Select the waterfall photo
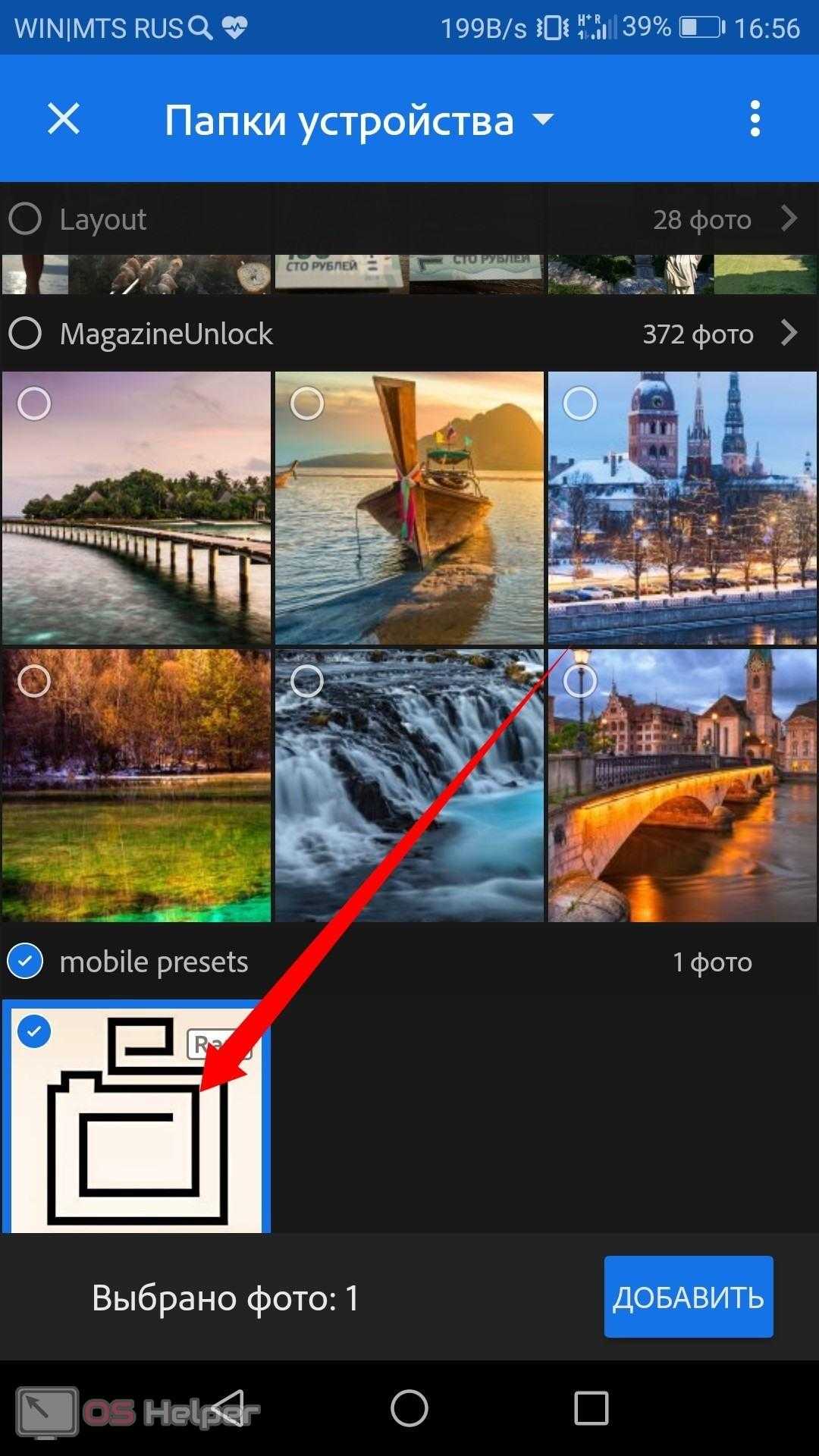Image resolution: width=819 pixels, height=1456 pixels. point(307,682)
